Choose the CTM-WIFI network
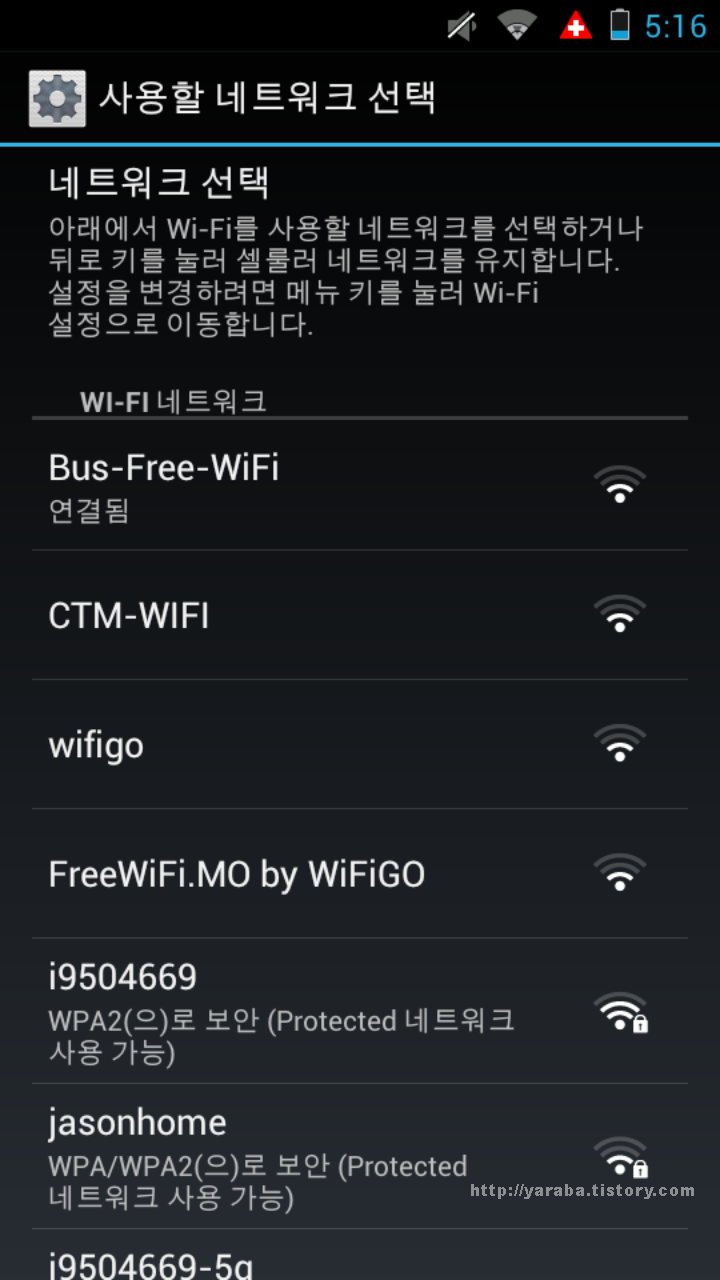The height and width of the screenshot is (1280, 720). pos(360,615)
